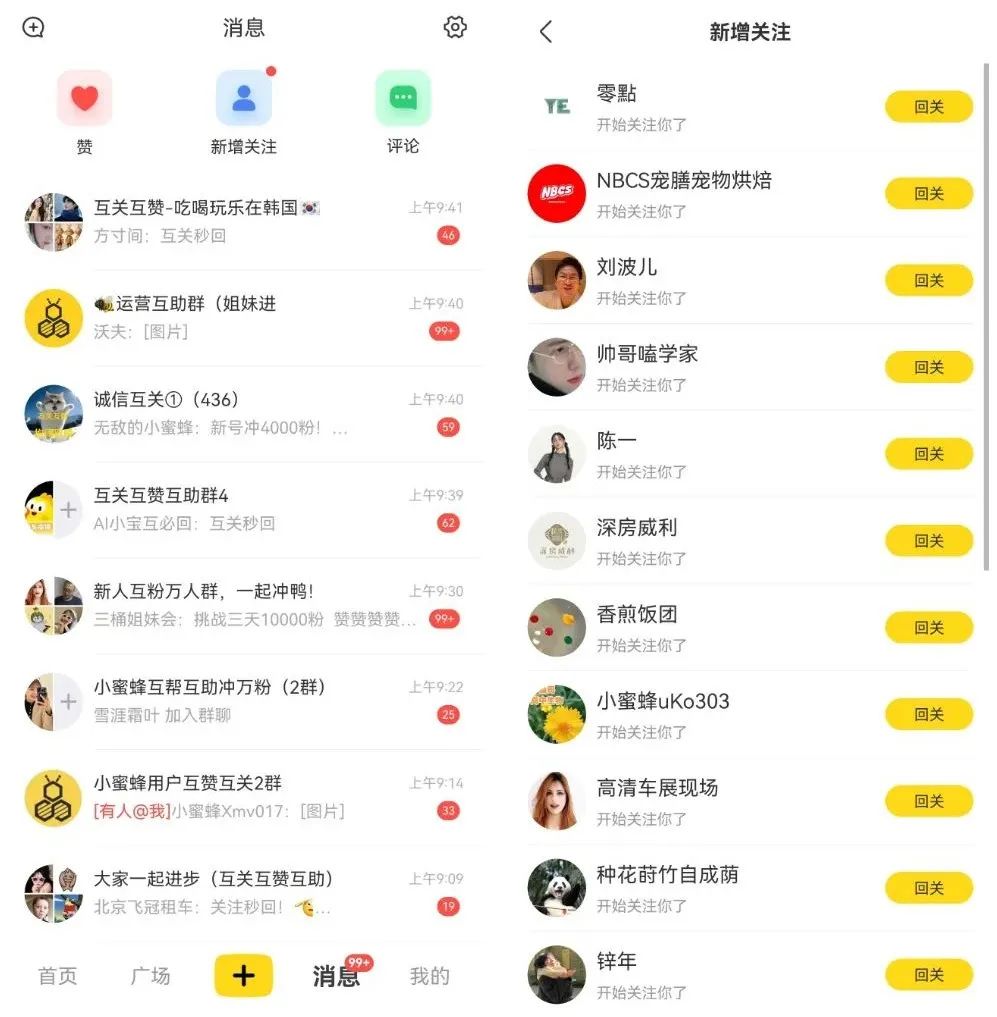The width and height of the screenshot is (997, 1017).
Task: Tap the new chat icon at top left
Action: click(x=34, y=28)
